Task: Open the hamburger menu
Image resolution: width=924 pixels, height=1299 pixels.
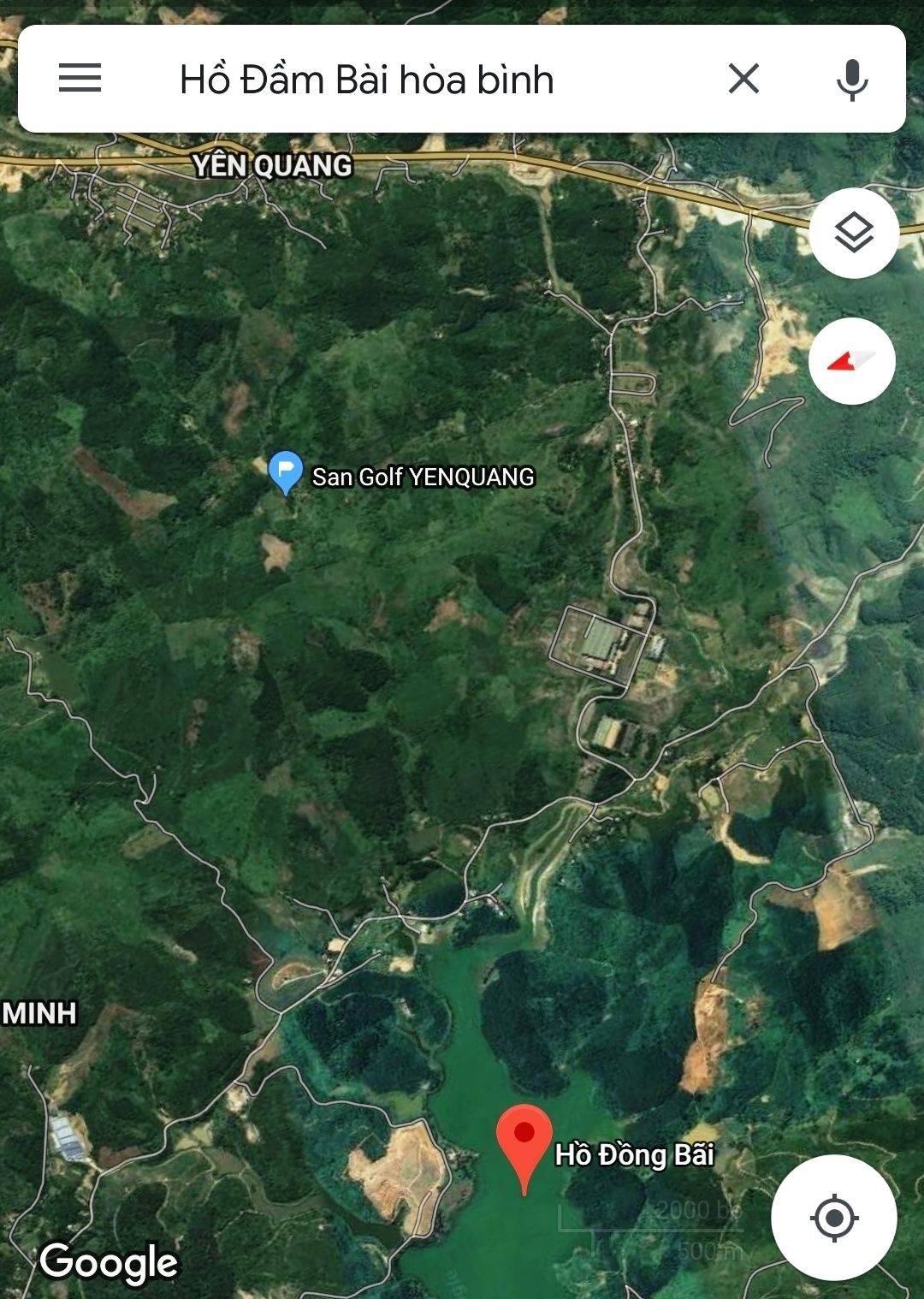Action: click(80, 79)
